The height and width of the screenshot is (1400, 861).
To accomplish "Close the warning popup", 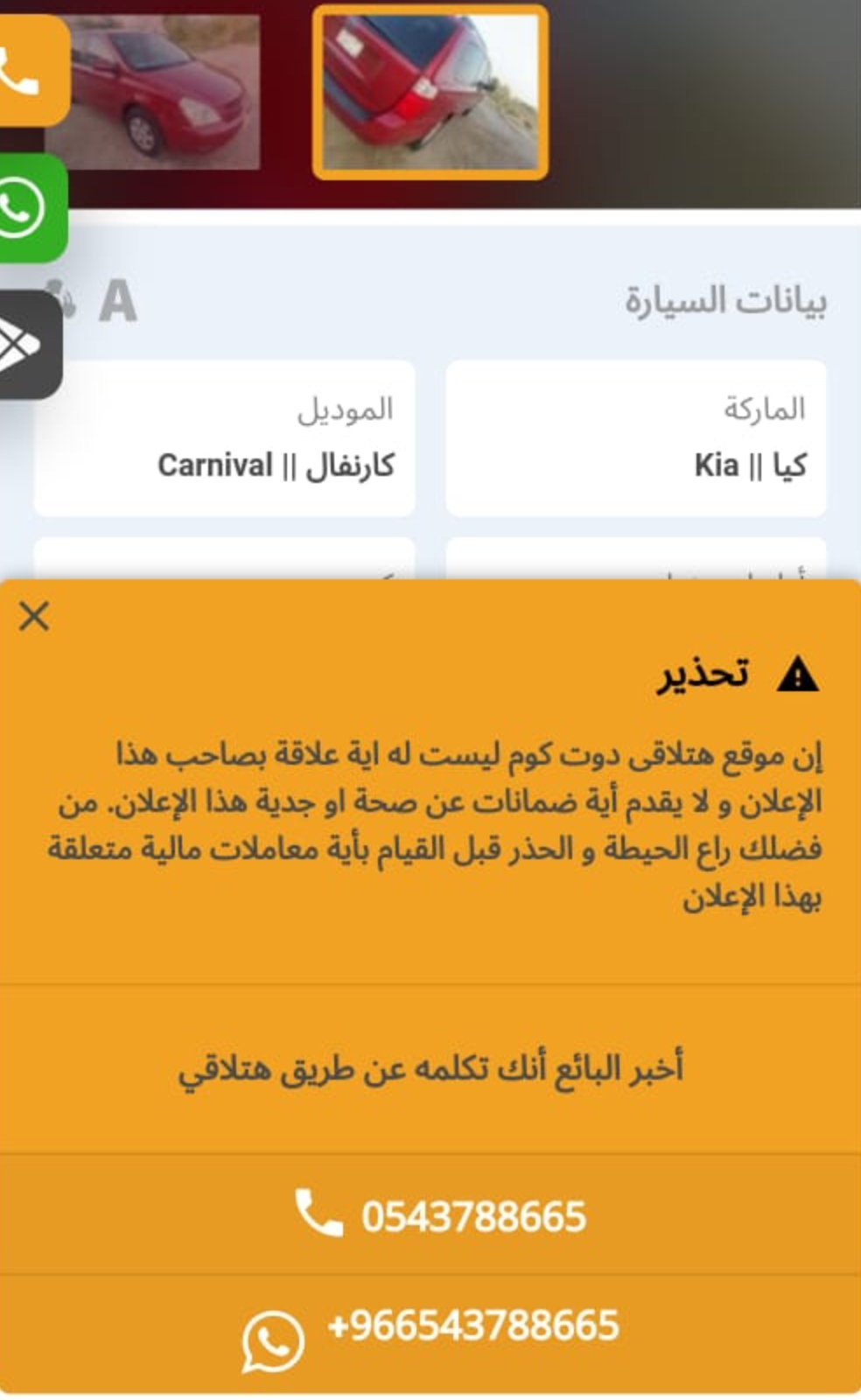I will coord(34,616).
